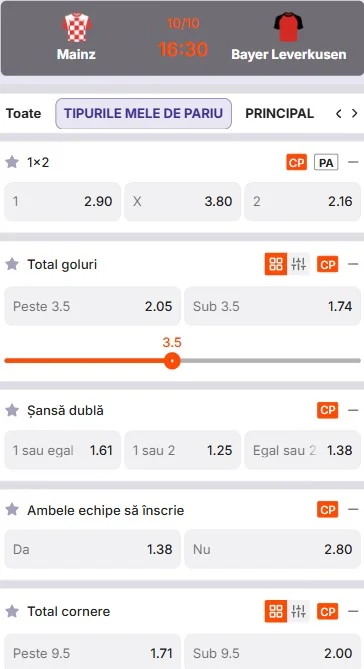The width and height of the screenshot is (364, 669).
Task: Switch to the Toate tab
Action: tap(23, 113)
